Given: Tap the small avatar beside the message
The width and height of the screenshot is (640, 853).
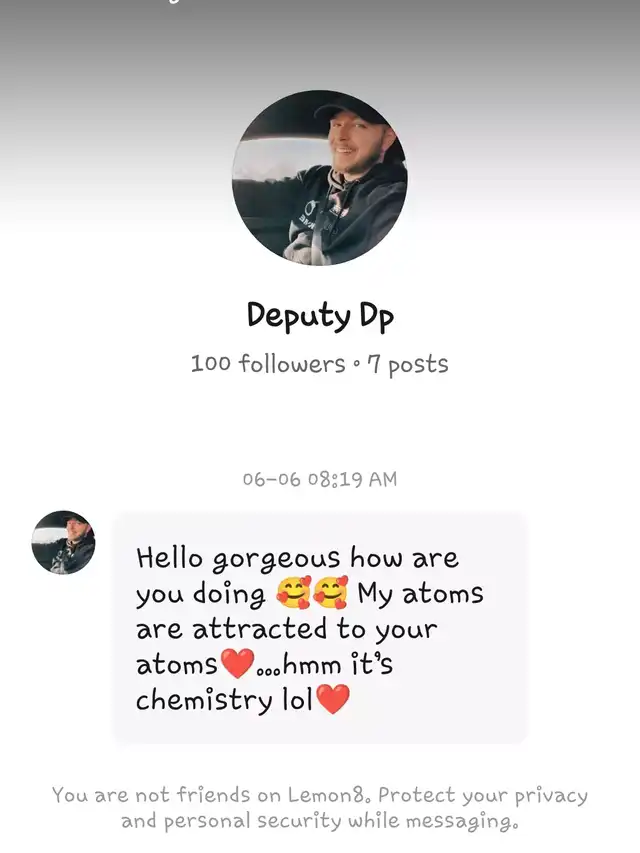Looking at the screenshot, I should coord(64,542).
